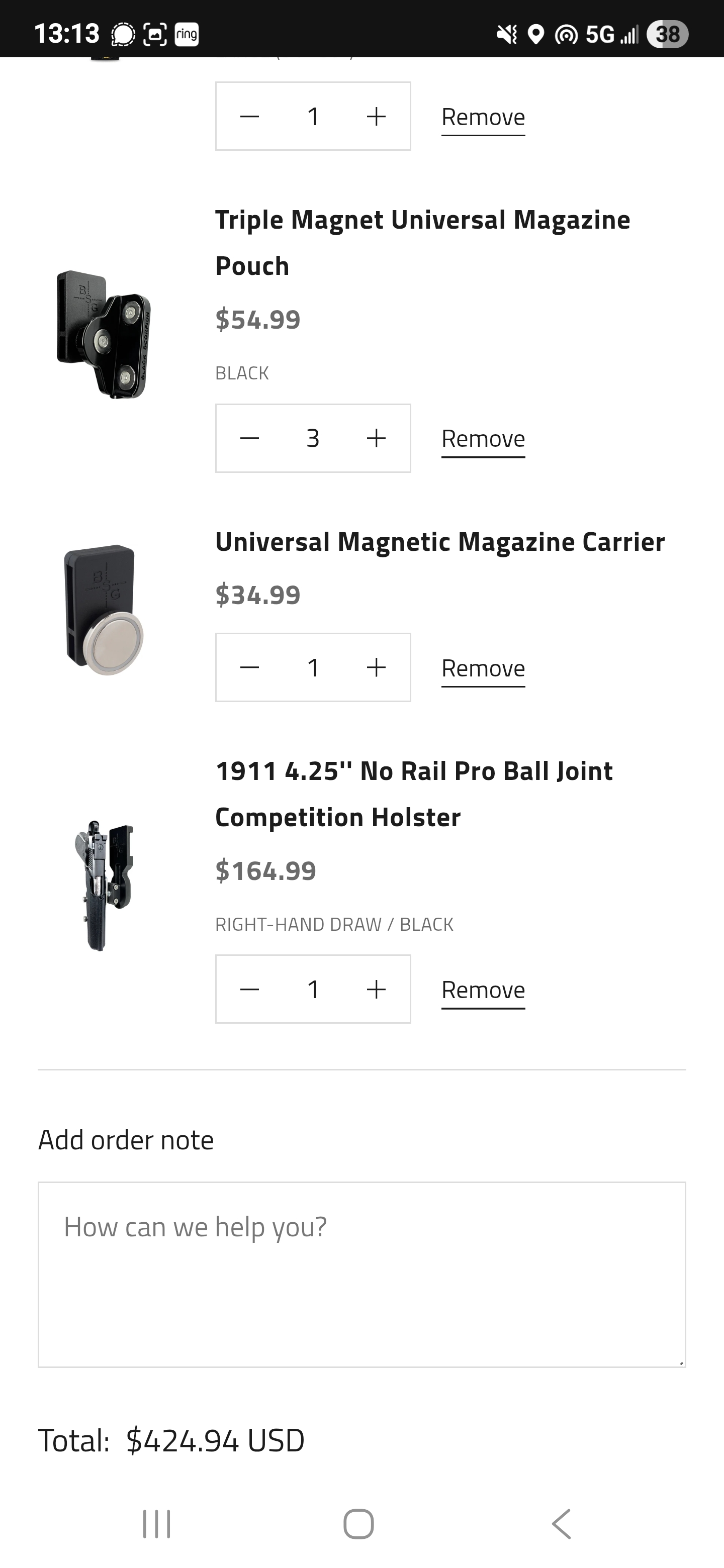Image resolution: width=724 pixels, height=1568 pixels.
Task: Decrease Triple Magnet Universal Magazine Pouch quantity
Action: coord(250,438)
